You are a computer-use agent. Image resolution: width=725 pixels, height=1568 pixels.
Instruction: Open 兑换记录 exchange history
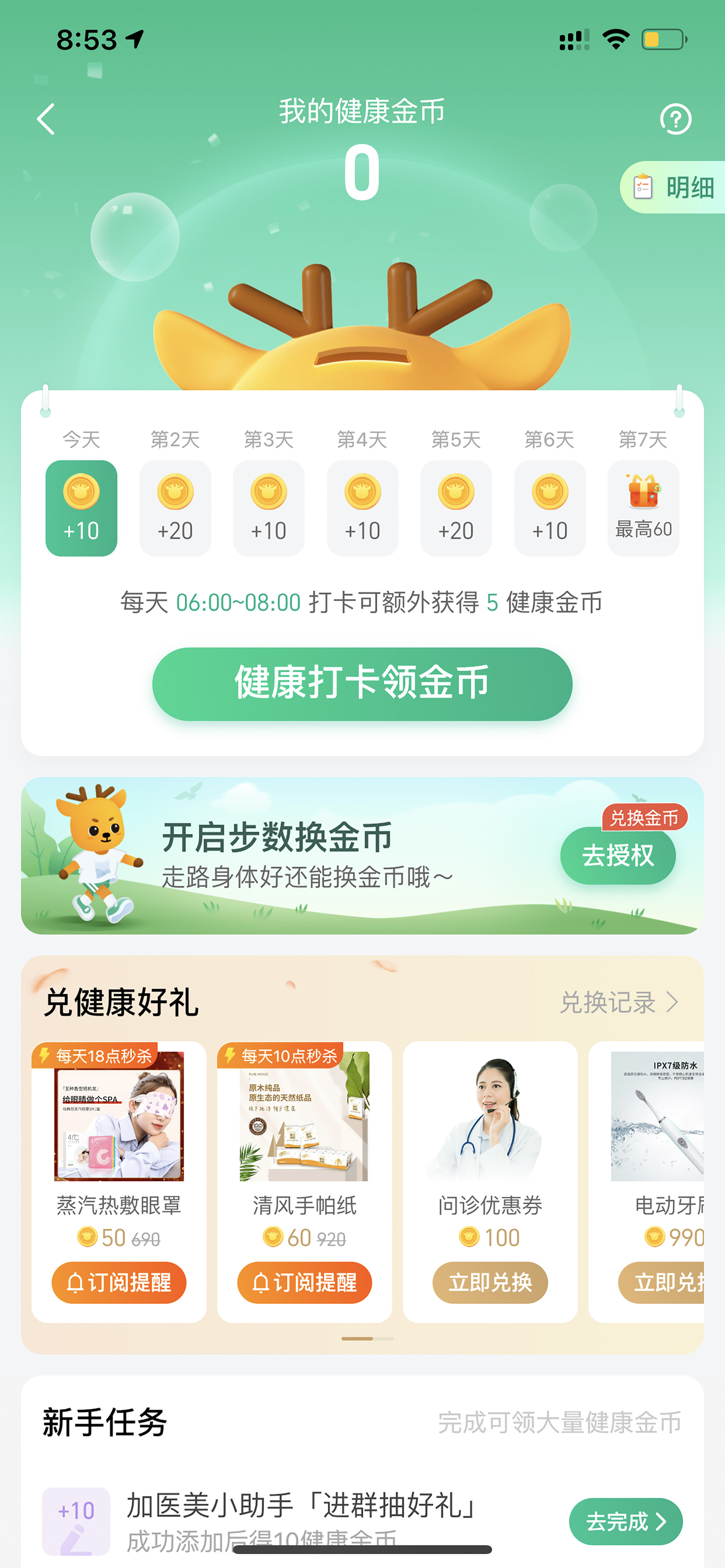[619, 1002]
